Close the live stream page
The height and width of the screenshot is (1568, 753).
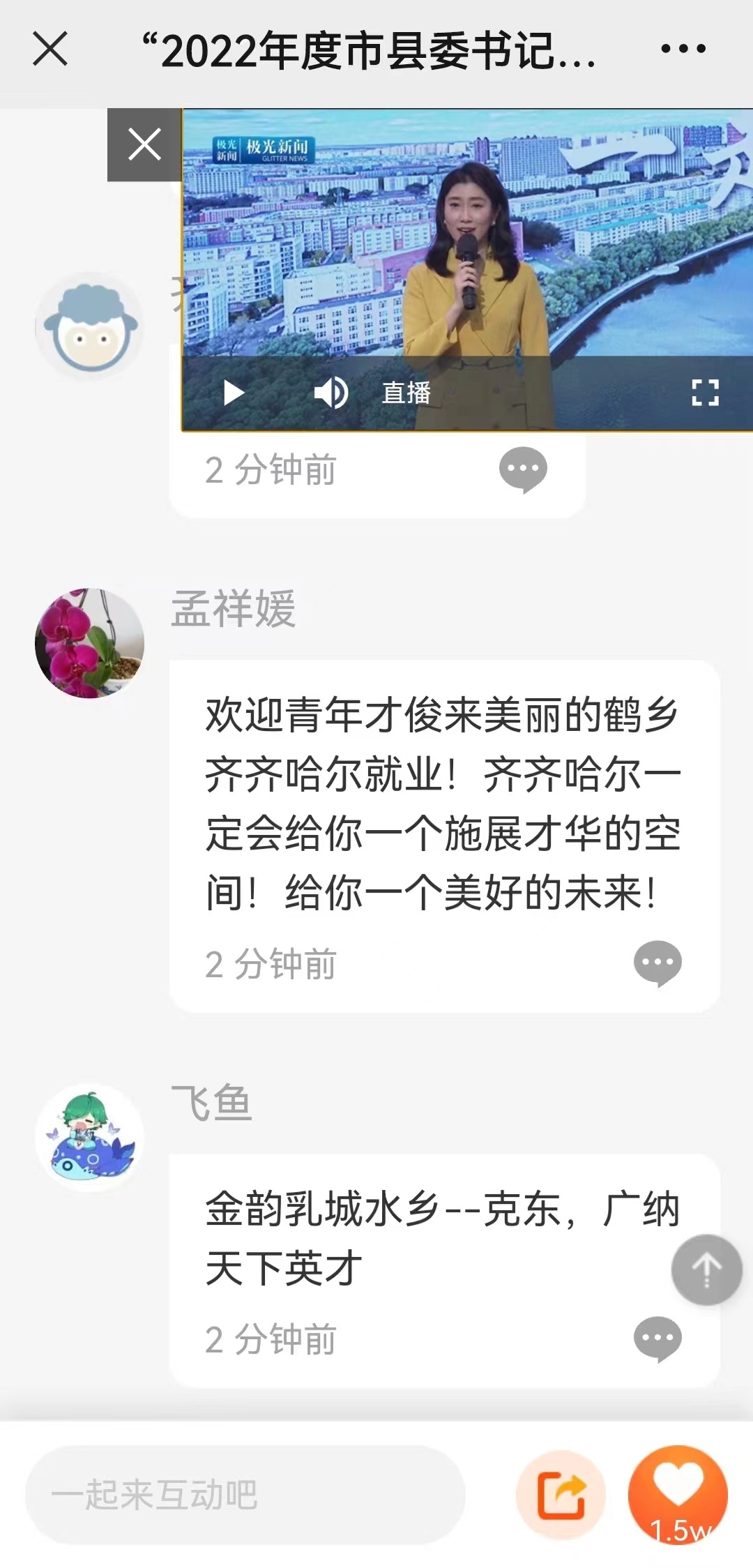tap(50, 49)
